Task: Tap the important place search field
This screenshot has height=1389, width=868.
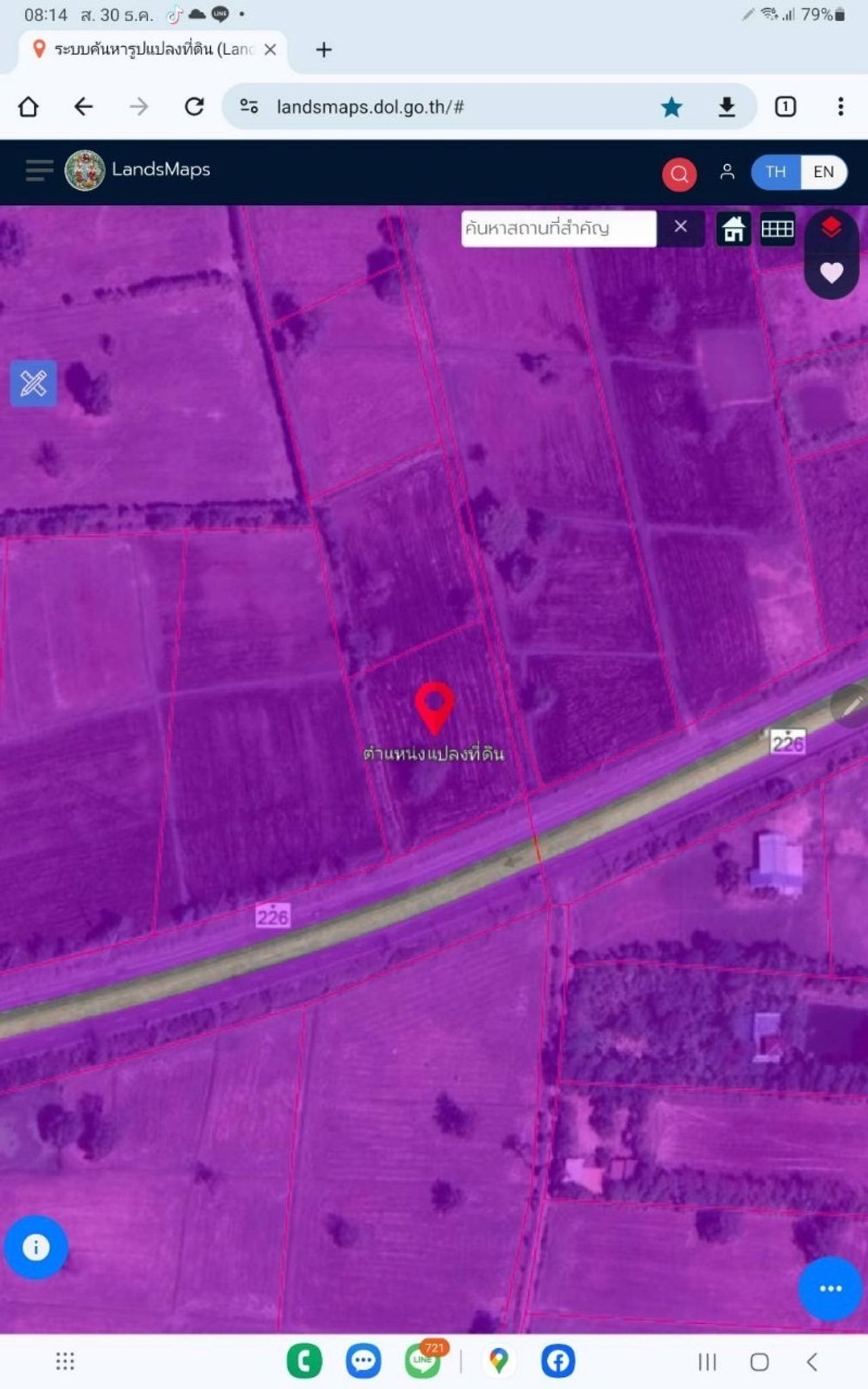Action: (558, 229)
